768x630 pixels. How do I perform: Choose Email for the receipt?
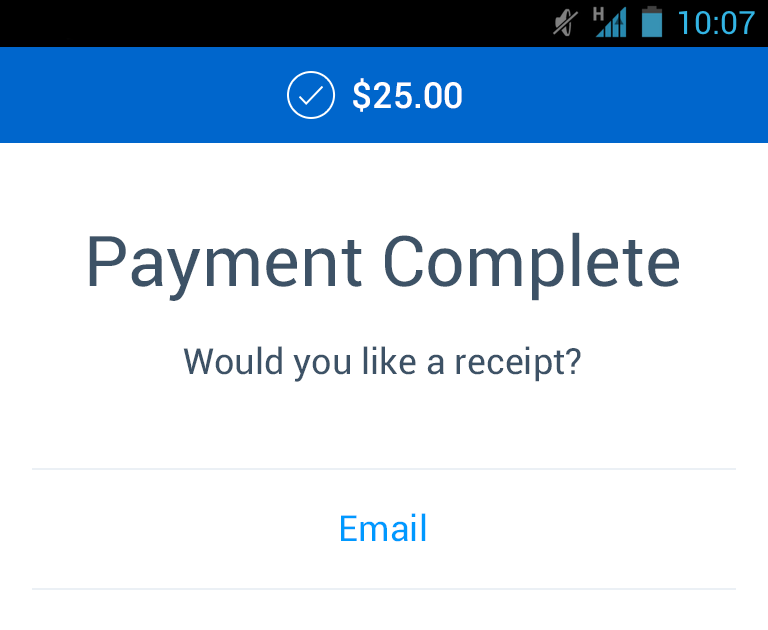click(x=383, y=529)
